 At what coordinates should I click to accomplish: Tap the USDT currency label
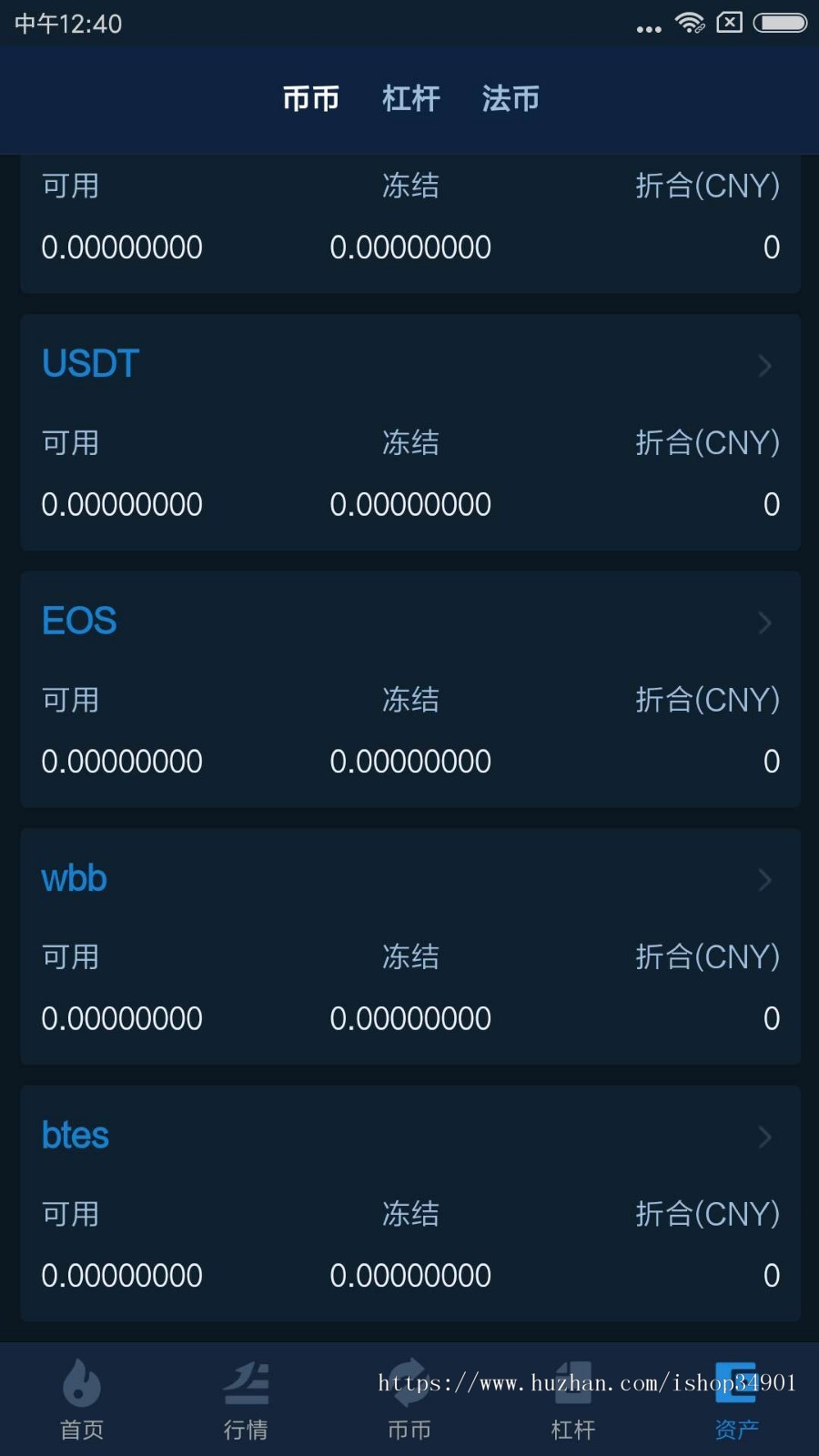pyautogui.click(x=89, y=361)
